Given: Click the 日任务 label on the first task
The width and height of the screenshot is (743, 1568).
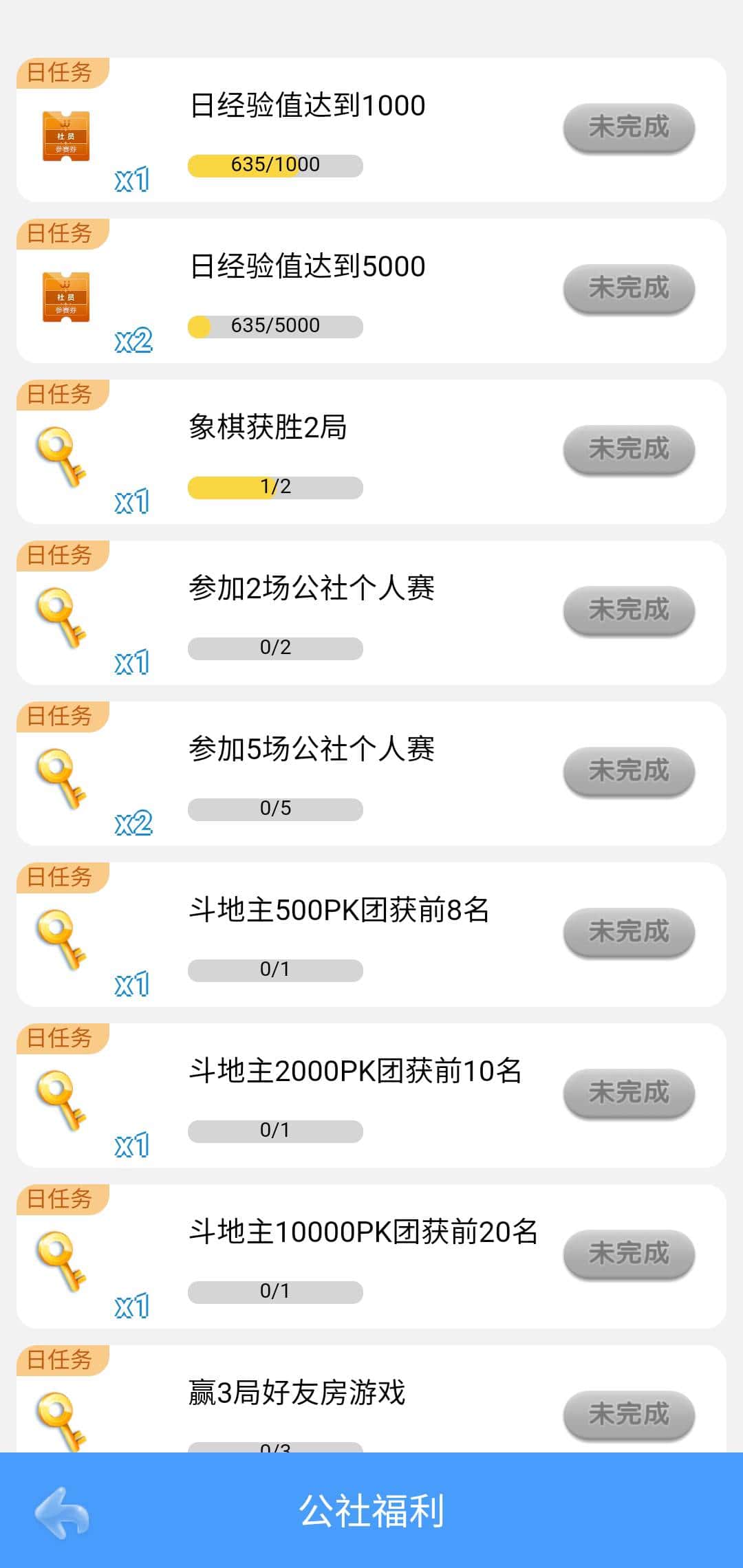Looking at the screenshot, I should (x=61, y=72).
